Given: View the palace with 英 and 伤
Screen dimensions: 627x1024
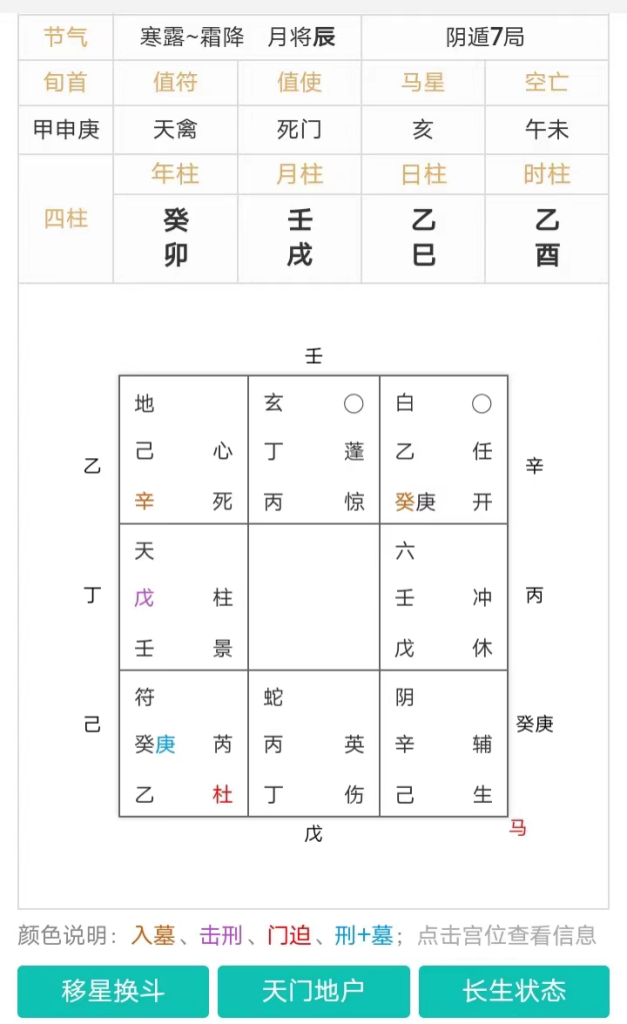Looking at the screenshot, I should pos(314,743).
